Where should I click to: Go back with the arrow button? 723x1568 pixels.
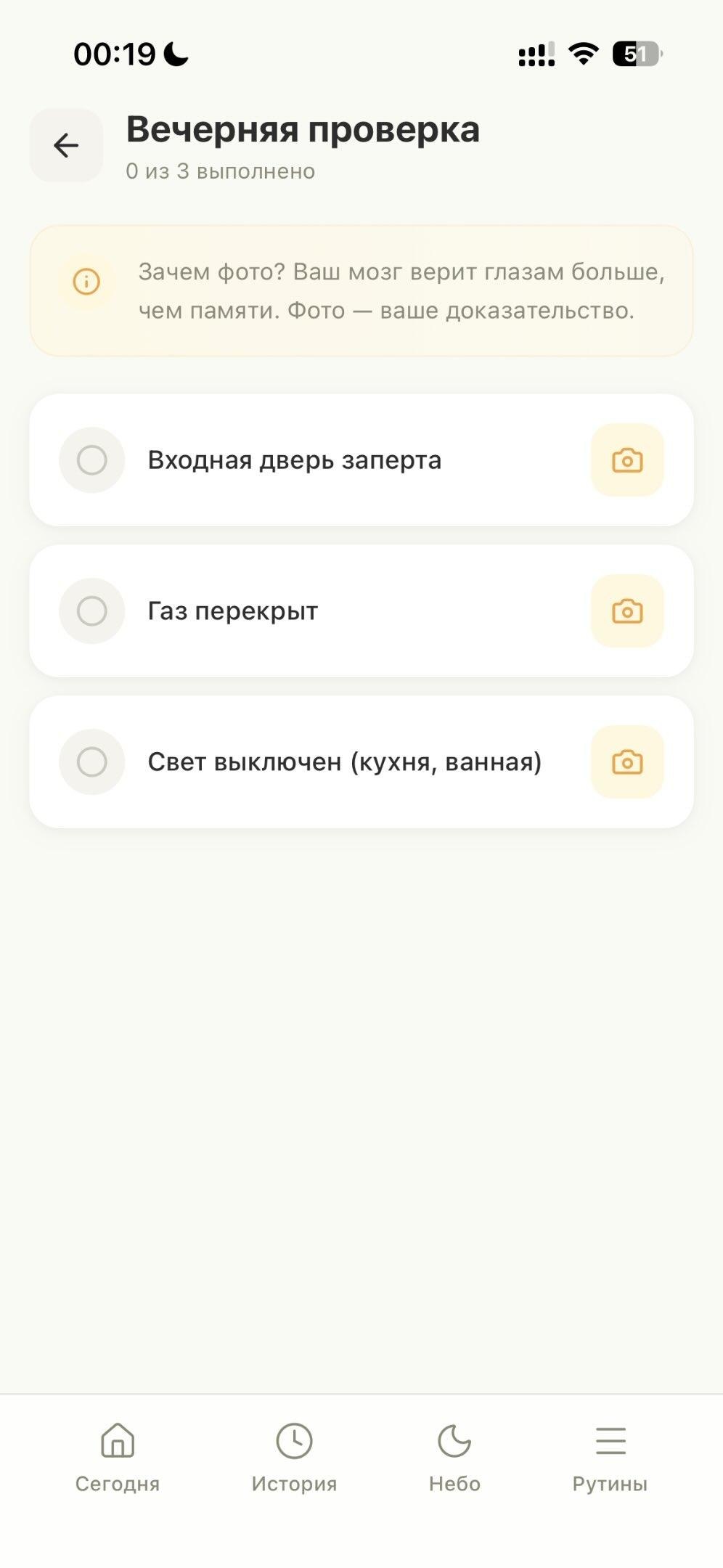(66, 145)
